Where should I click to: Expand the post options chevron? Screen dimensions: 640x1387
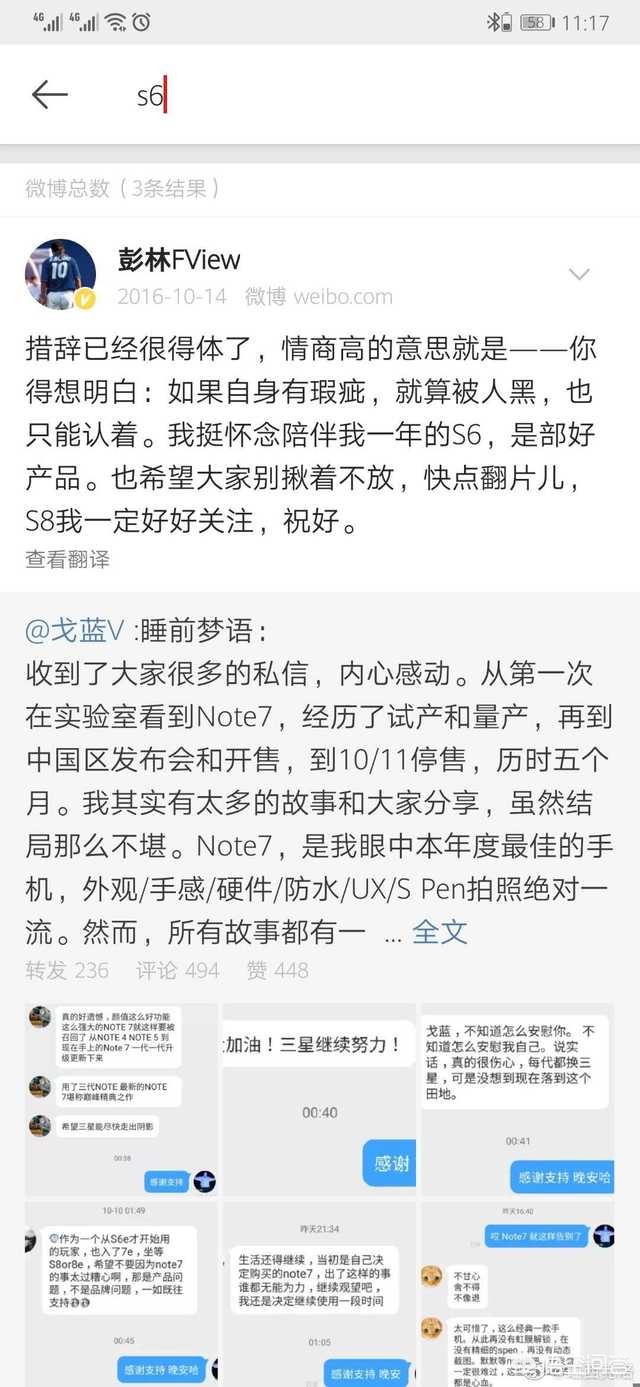[579, 274]
